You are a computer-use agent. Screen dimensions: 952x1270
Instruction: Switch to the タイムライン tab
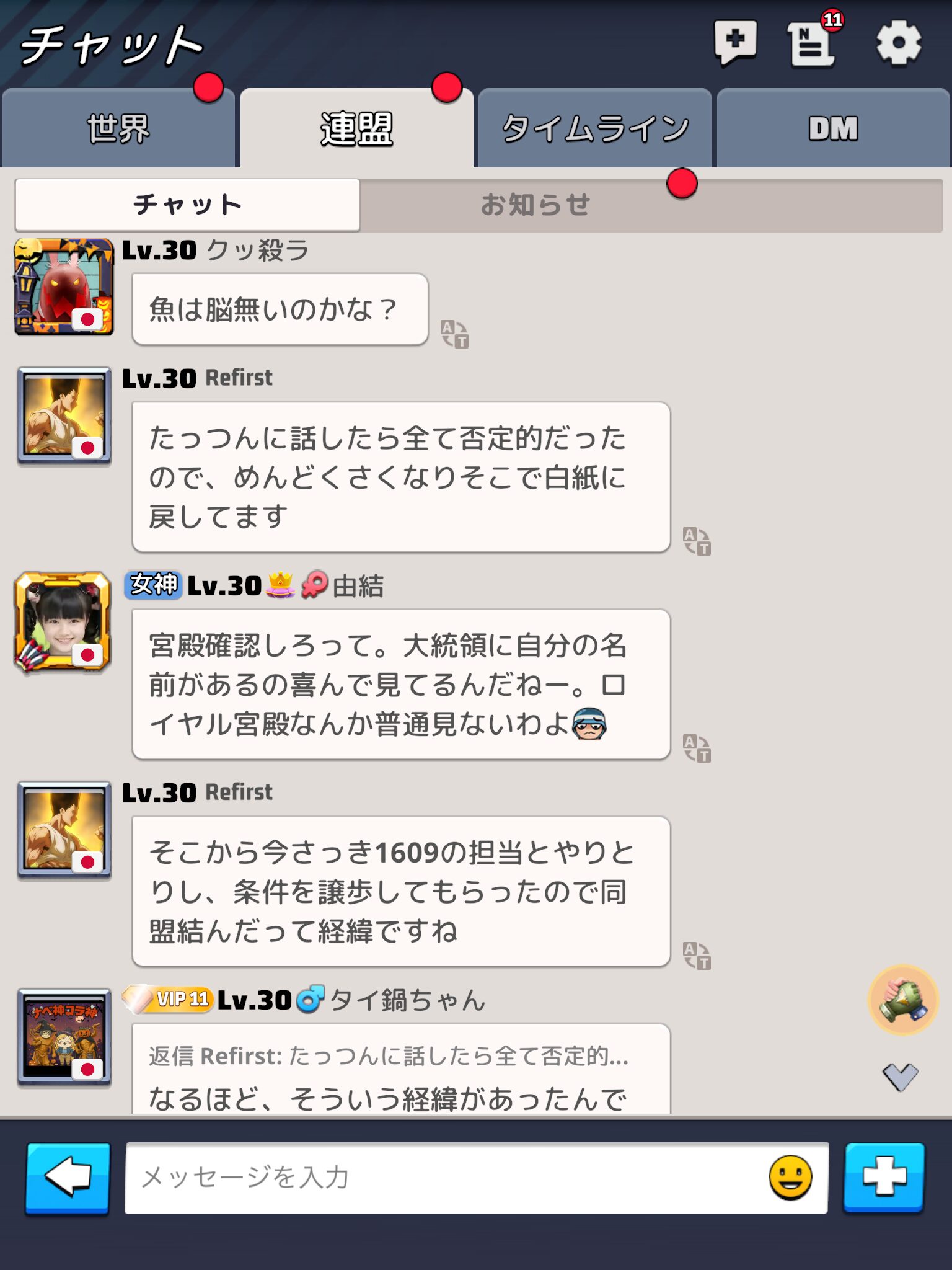point(594,129)
